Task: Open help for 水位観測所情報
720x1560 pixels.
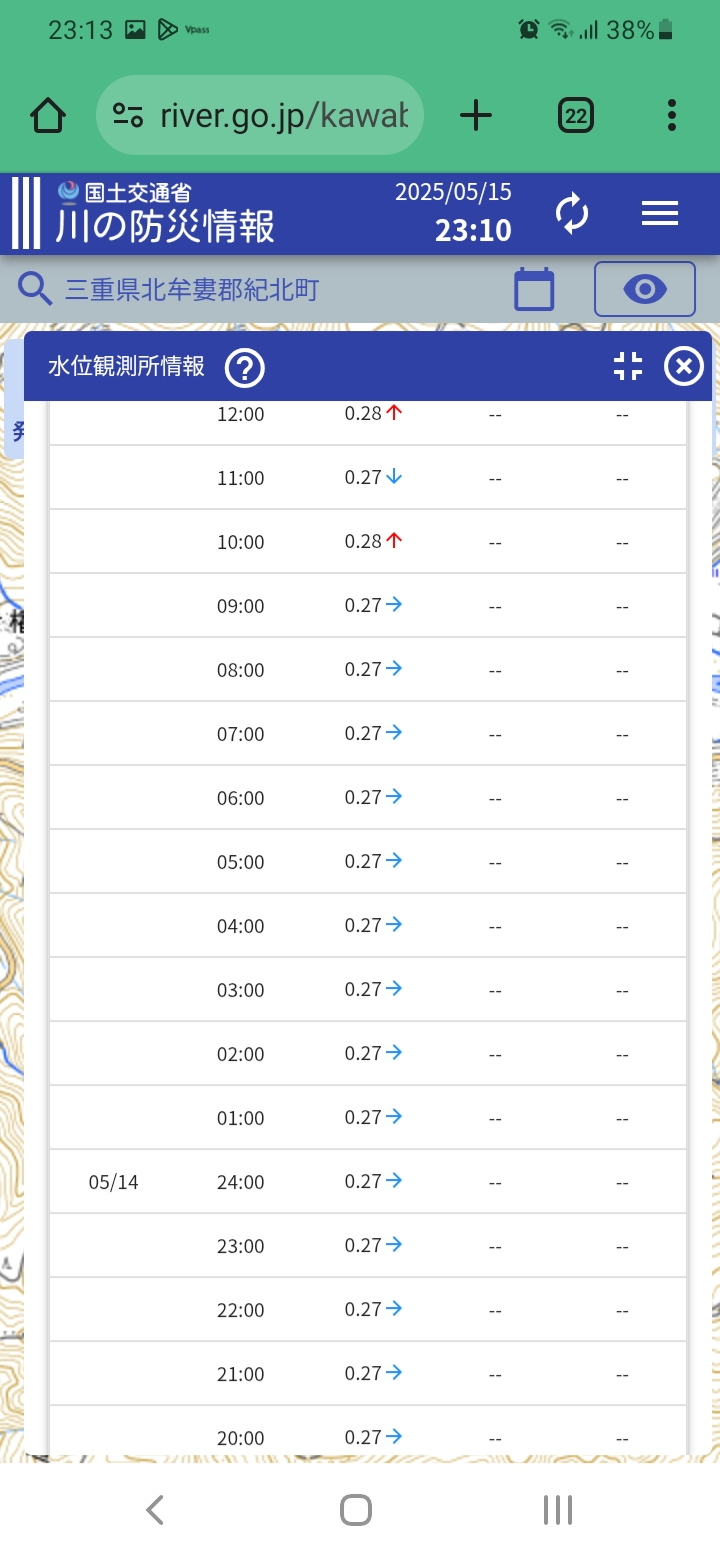Action: (245, 368)
